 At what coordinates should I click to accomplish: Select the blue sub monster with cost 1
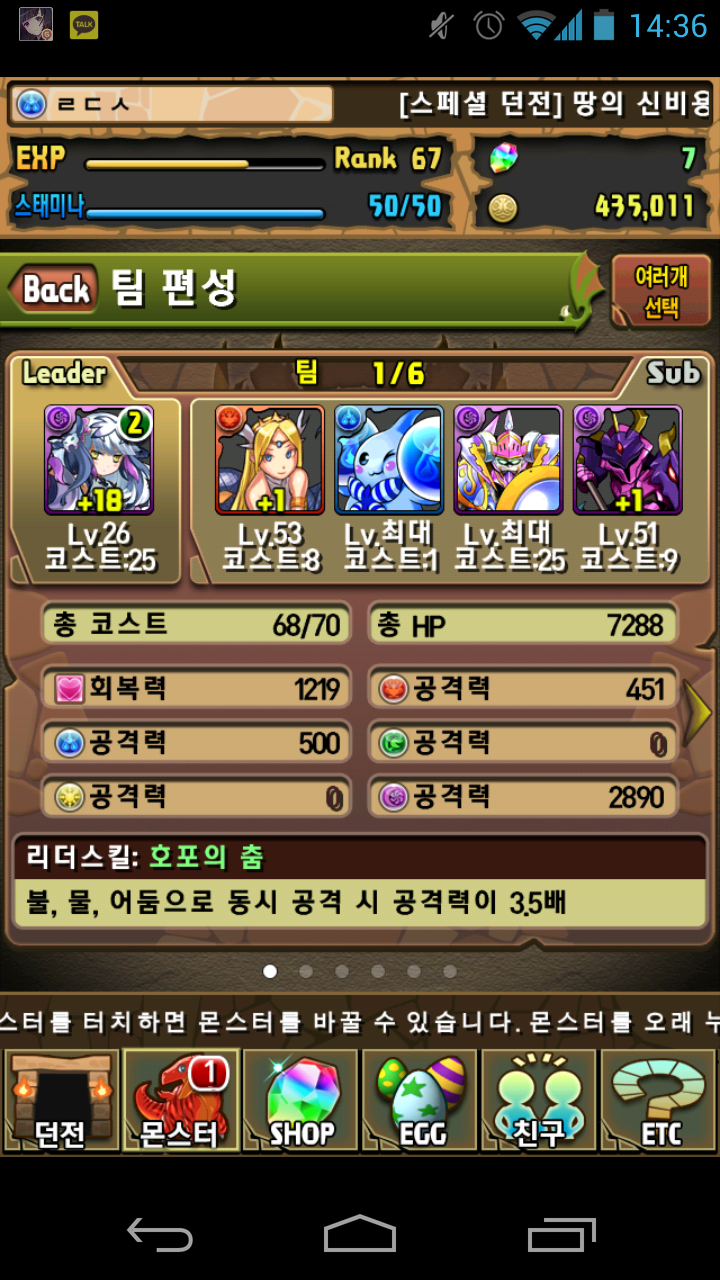pyautogui.click(x=389, y=460)
